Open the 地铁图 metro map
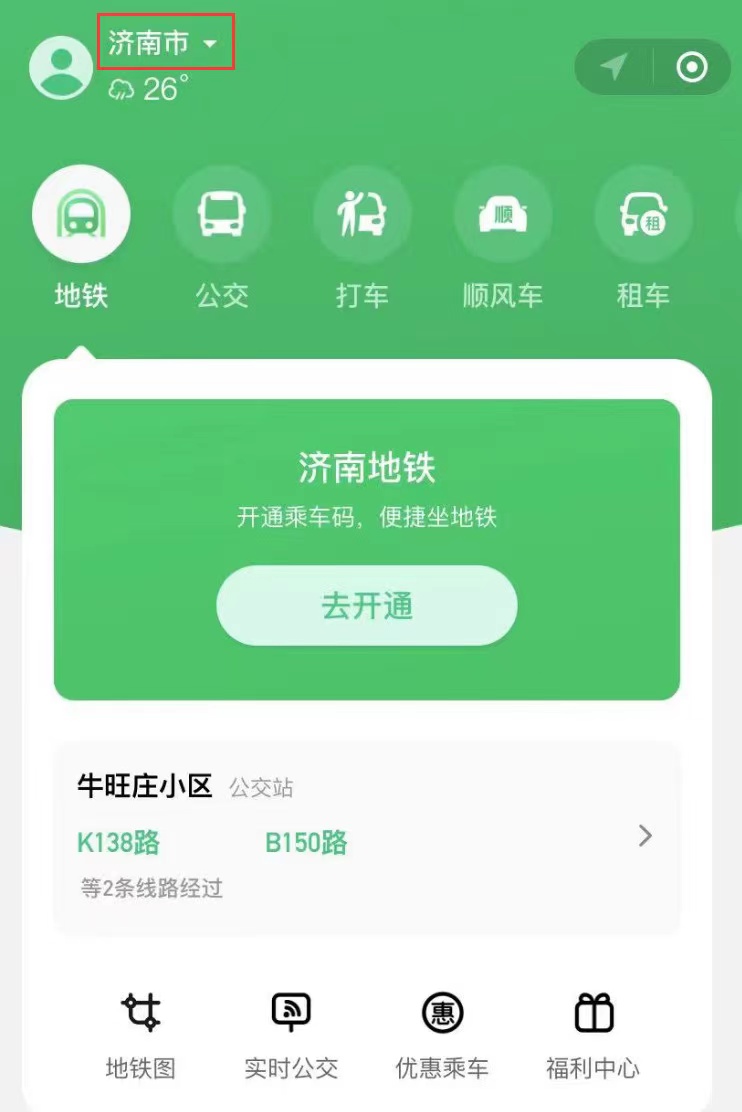 pos(141,1034)
